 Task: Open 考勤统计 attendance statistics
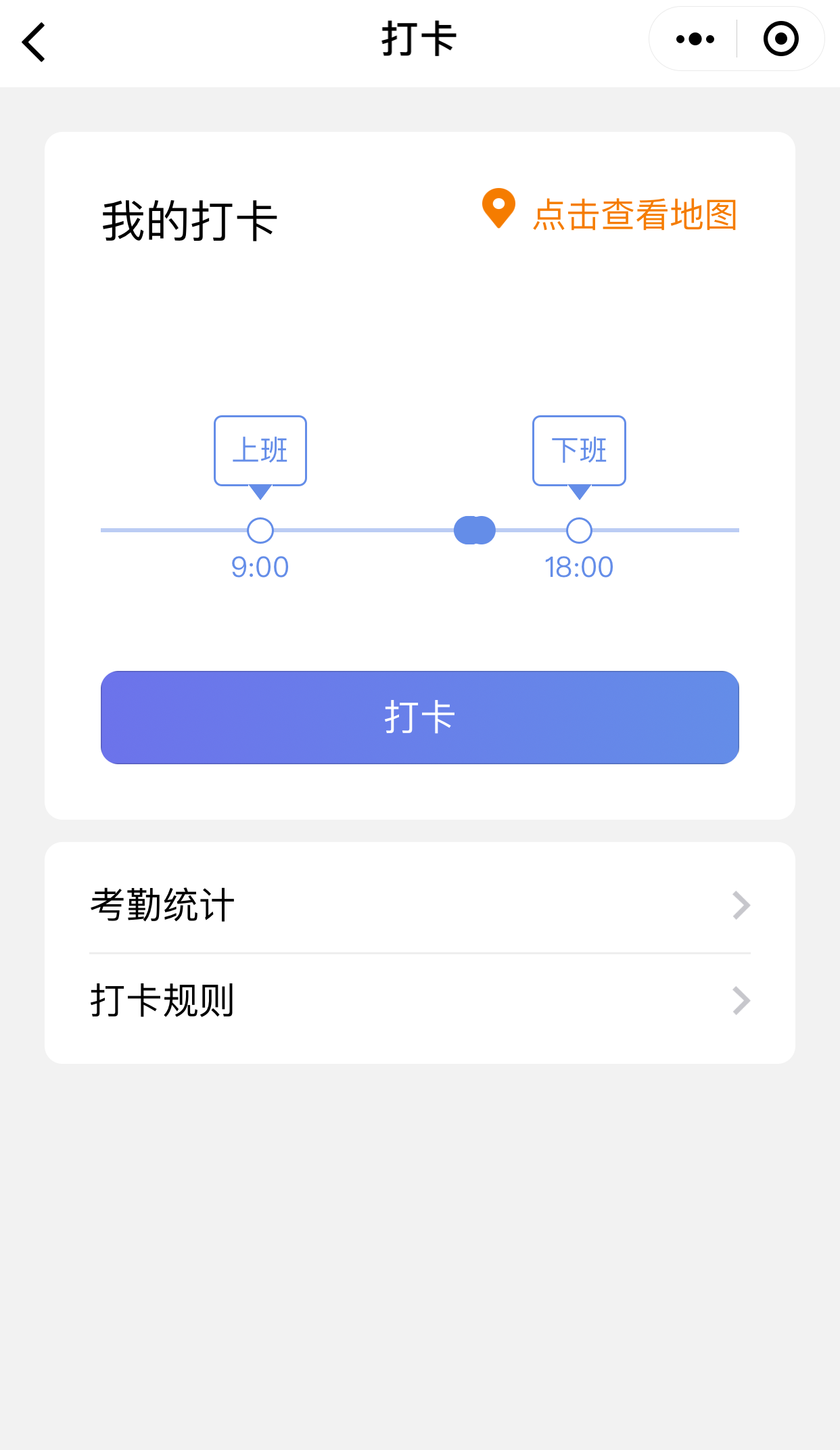click(x=420, y=905)
